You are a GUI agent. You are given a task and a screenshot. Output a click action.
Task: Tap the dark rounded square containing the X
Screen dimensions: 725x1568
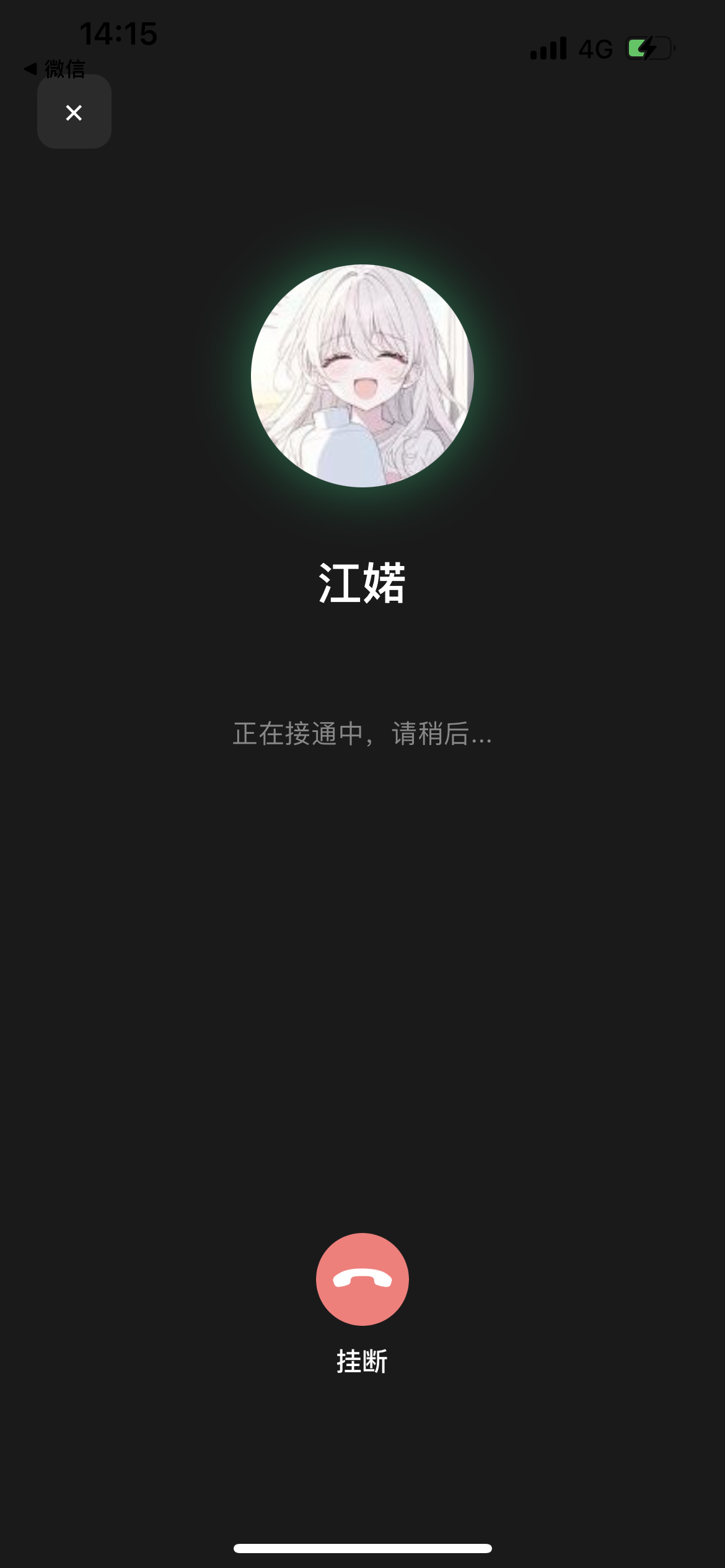pos(73,112)
